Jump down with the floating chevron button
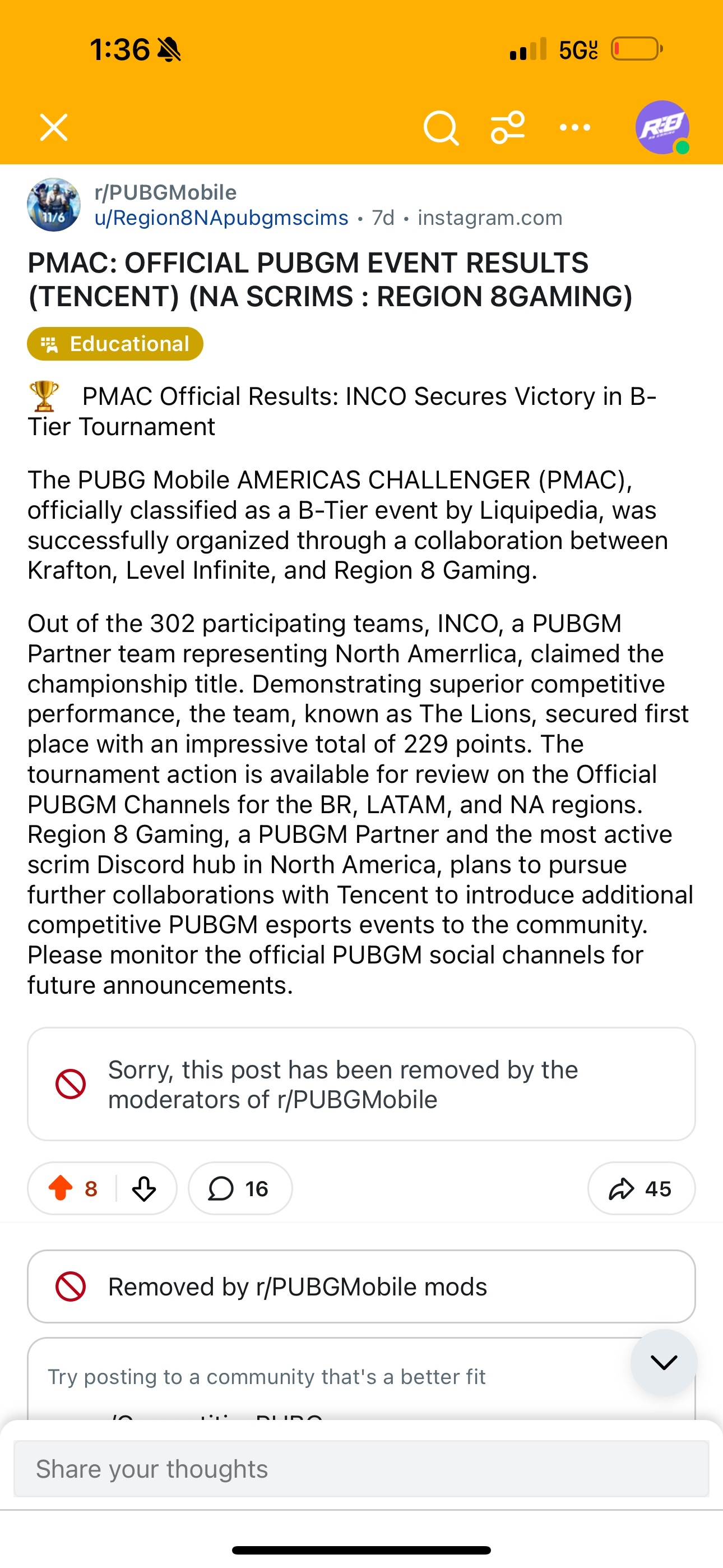 click(x=664, y=1362)
